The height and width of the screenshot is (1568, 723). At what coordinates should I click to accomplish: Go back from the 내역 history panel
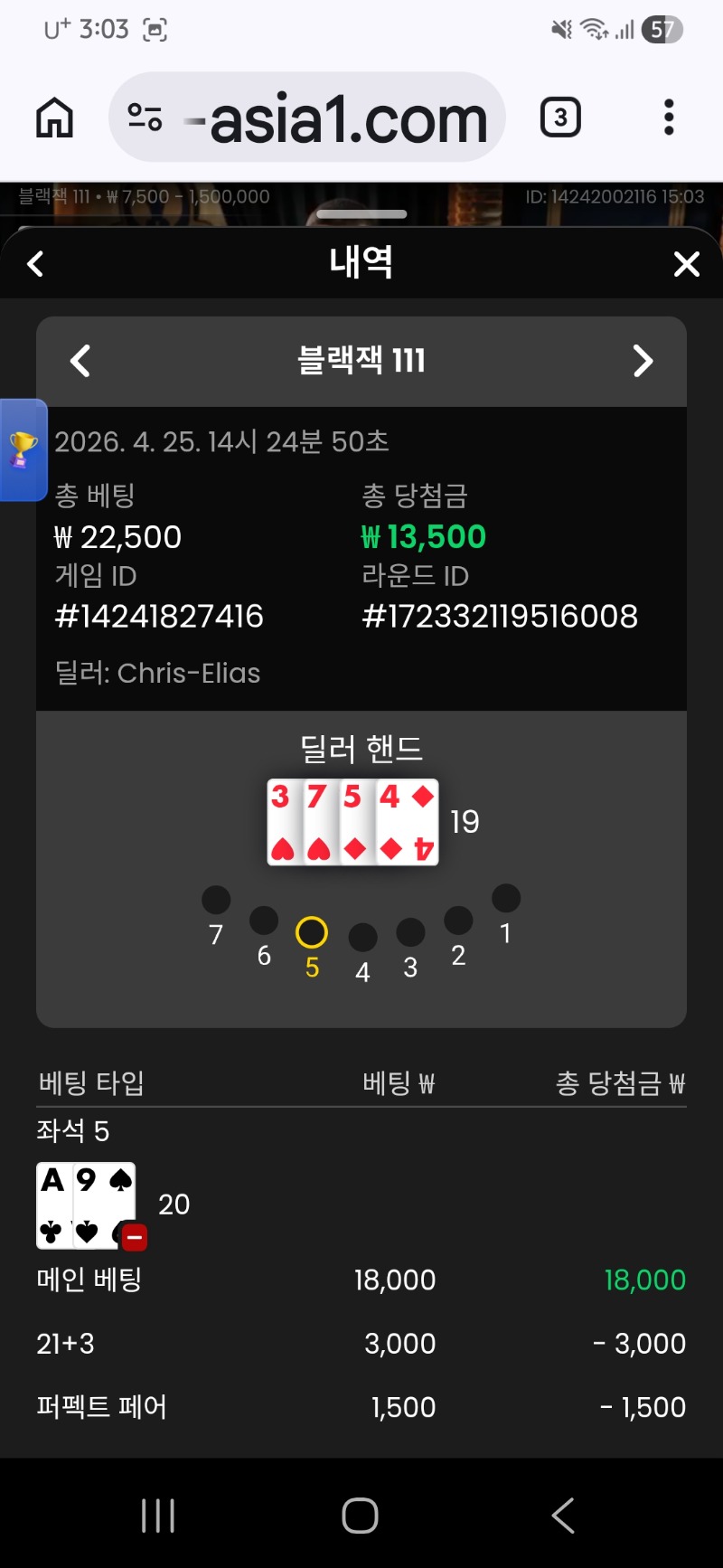pyautogui.click(x=36, y=264)
